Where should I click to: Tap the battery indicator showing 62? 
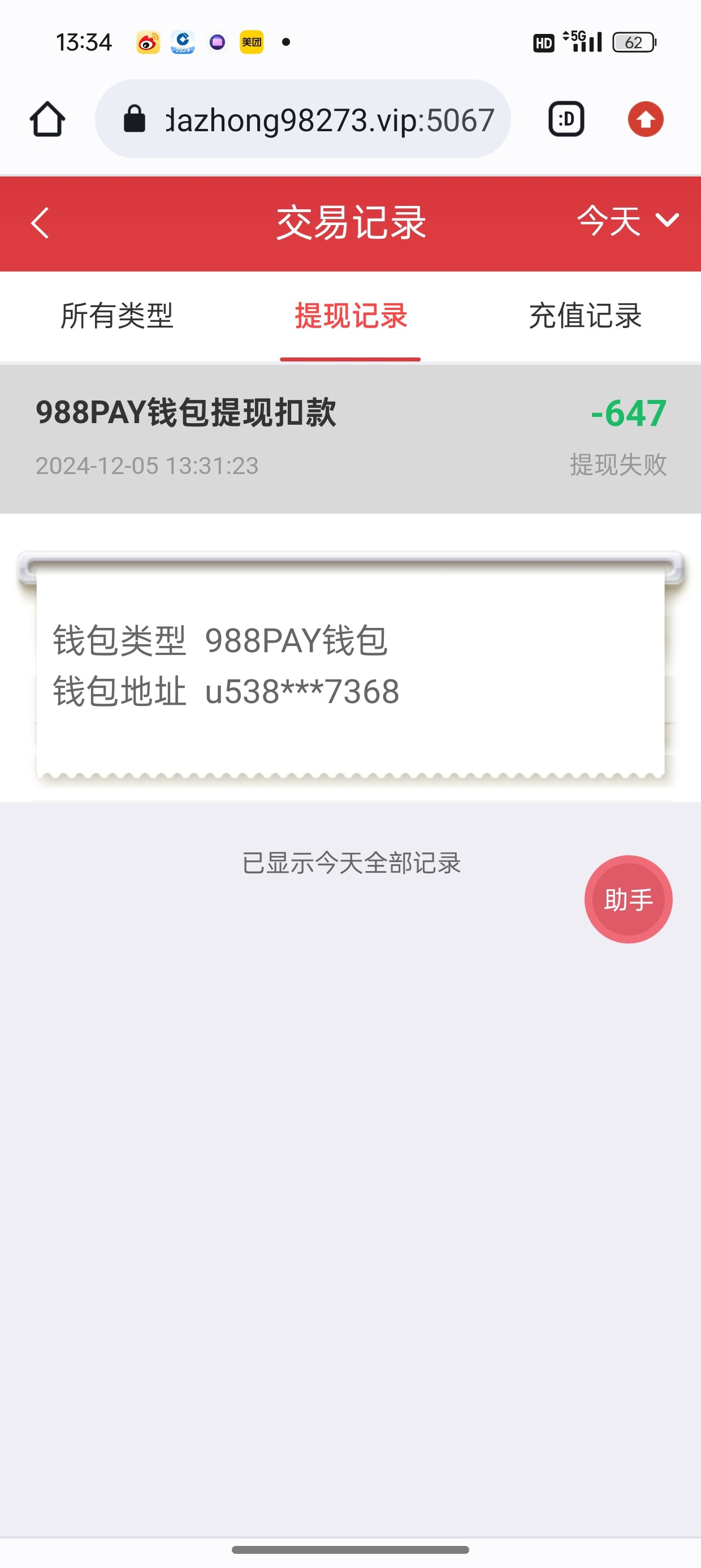(634, 41)
